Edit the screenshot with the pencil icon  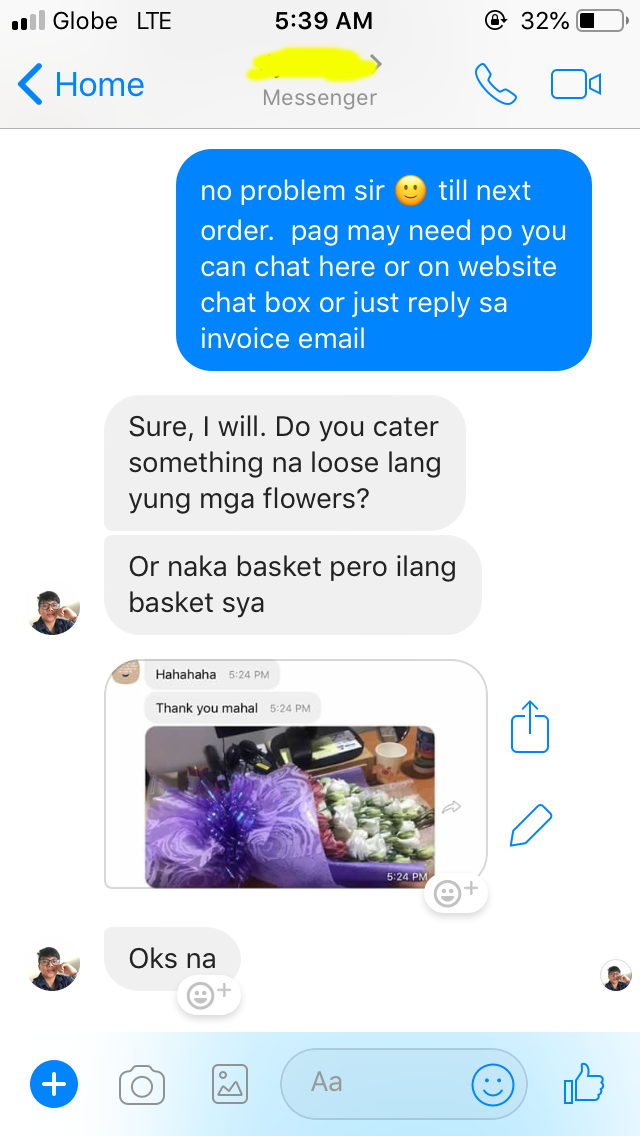(x=530, y=825)
